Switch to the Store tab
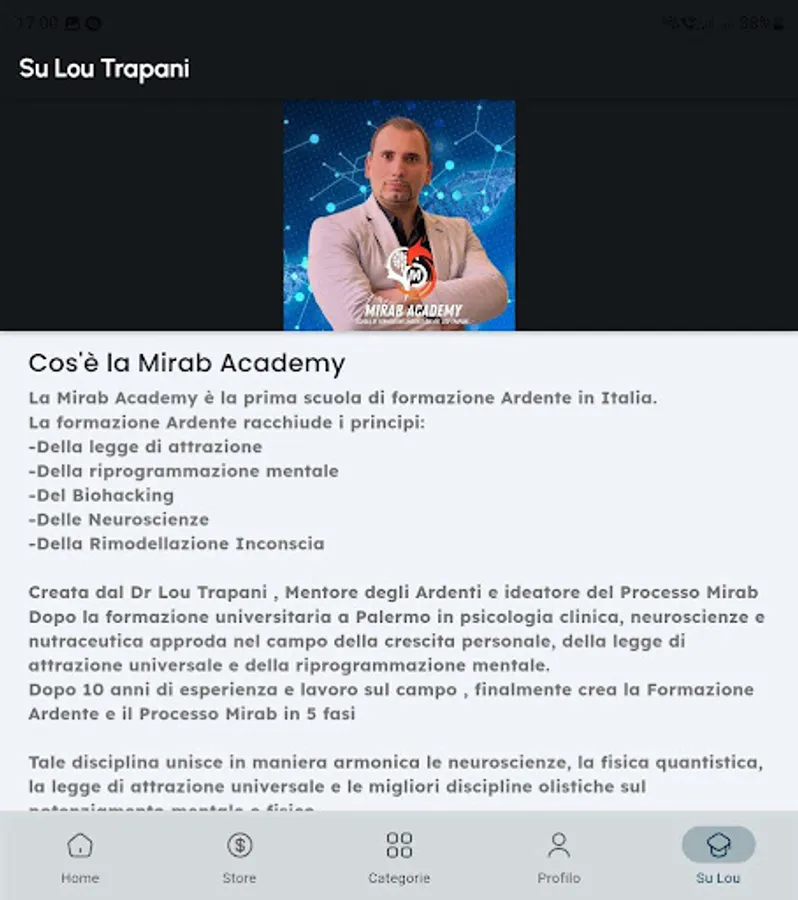The image size is (798, 900). click(239, 855)
